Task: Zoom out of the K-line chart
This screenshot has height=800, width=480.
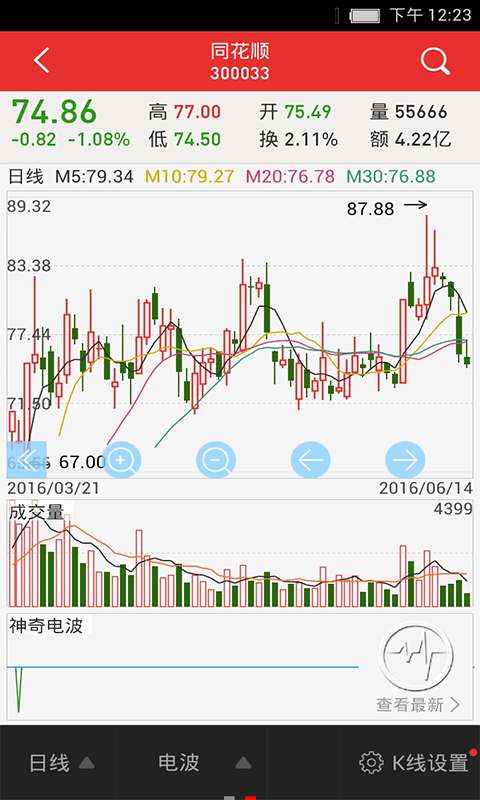Action: pos(216,460)
